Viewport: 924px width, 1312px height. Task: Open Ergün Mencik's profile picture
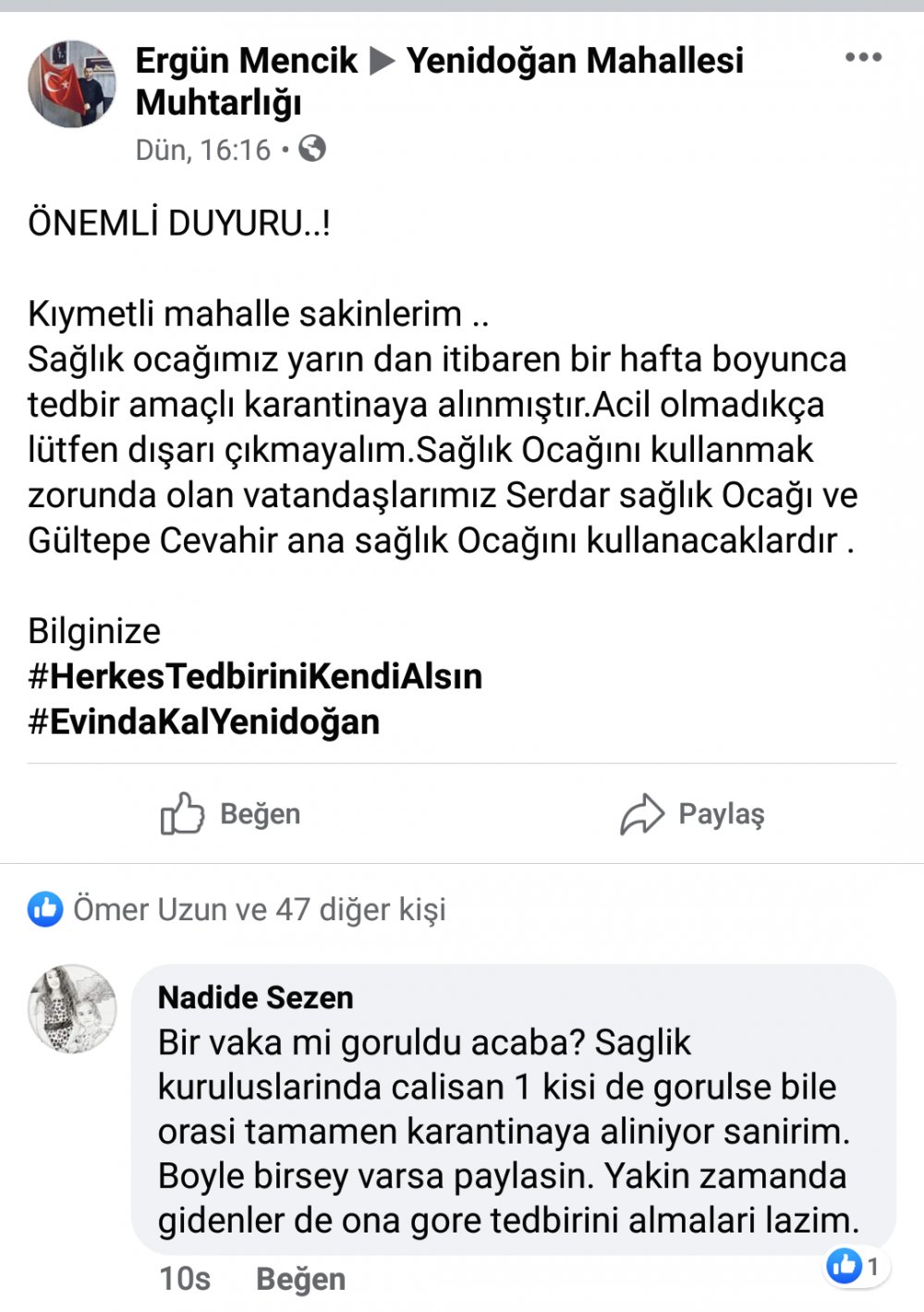pos(72,83)
